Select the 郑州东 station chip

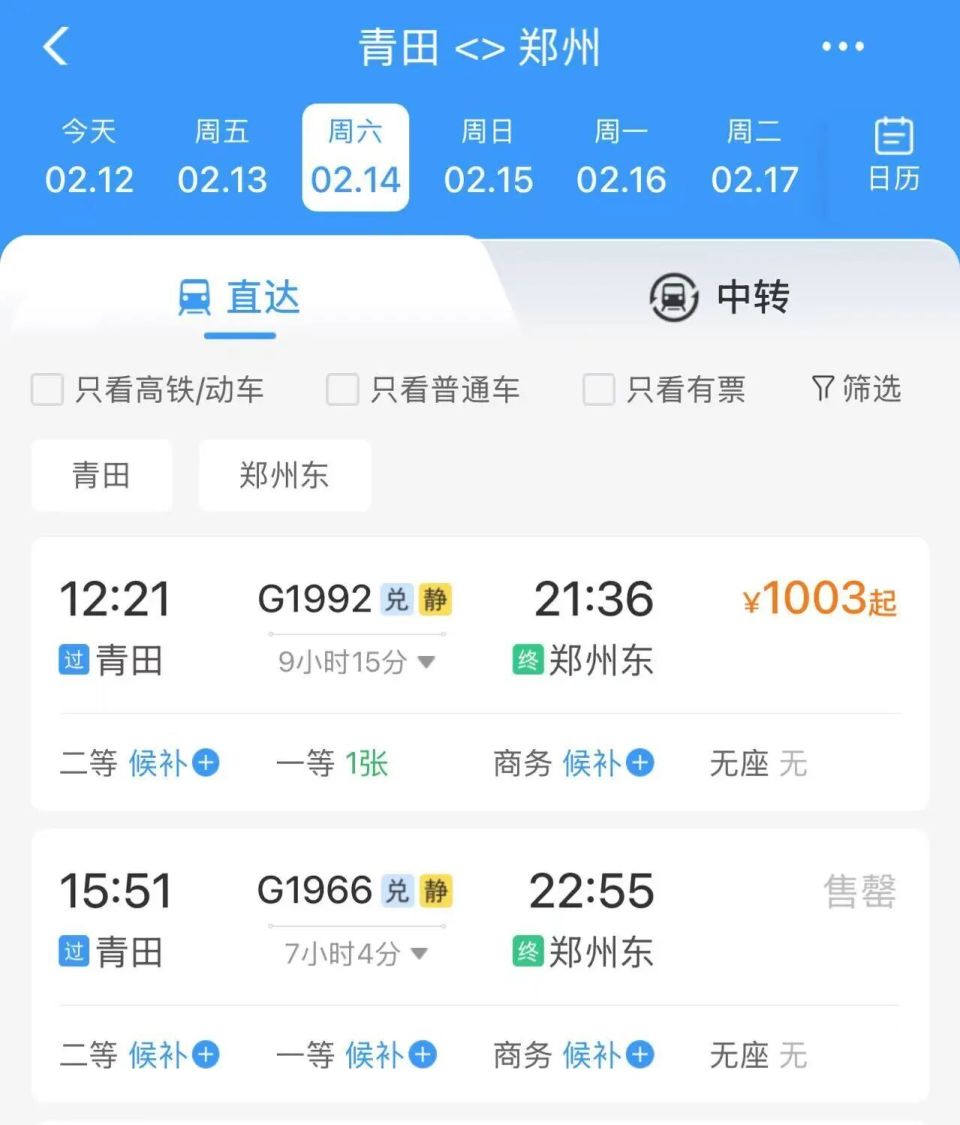pos(283,476)
